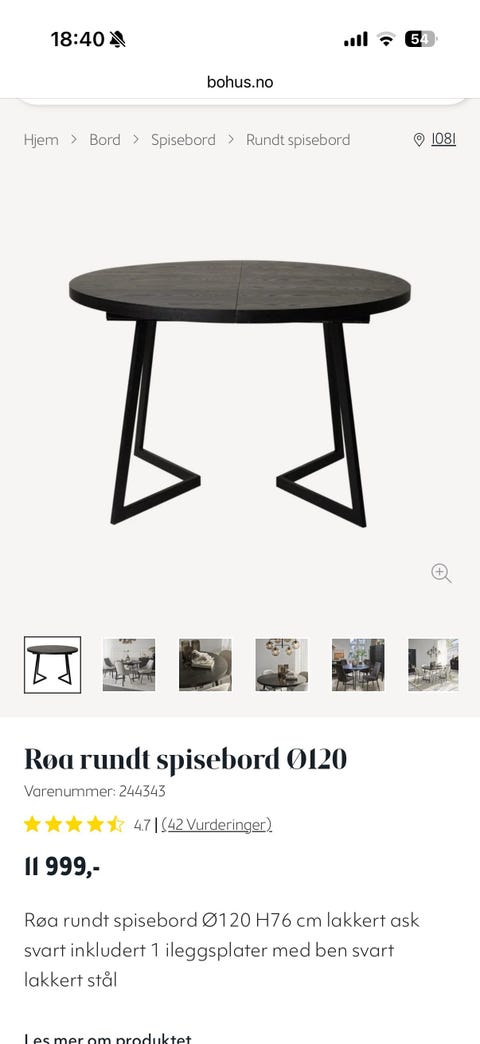
Task: Go to the Hjem breadcrumb
Action: pos(41,140)
